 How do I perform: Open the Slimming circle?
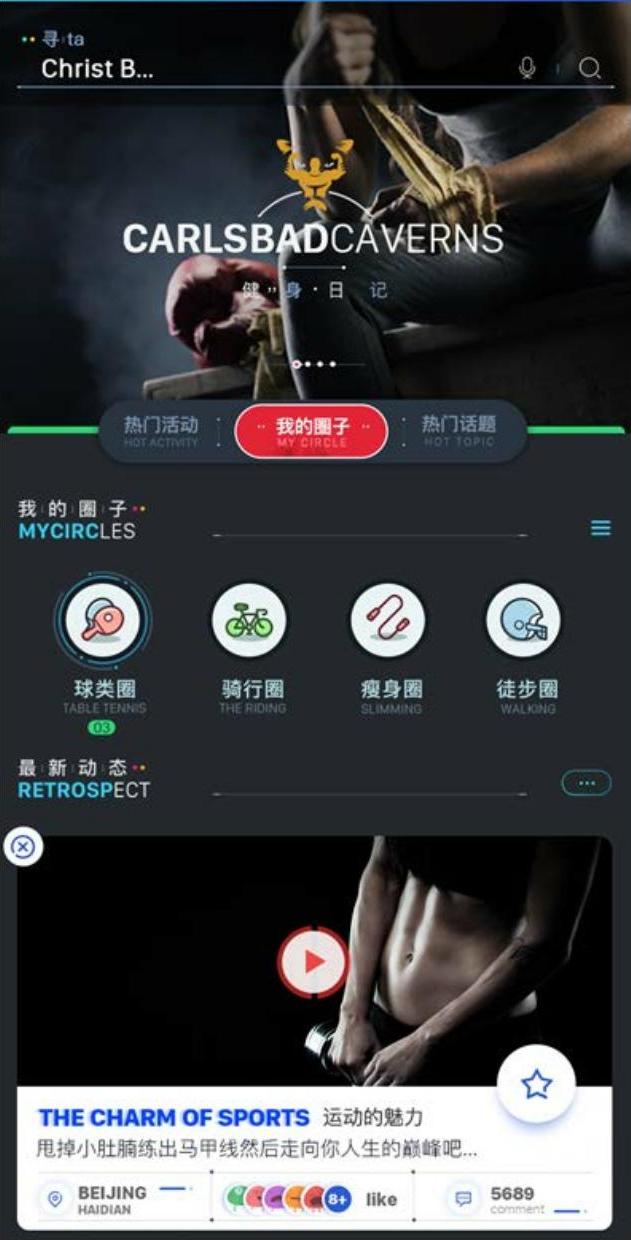tap(388, 621)
